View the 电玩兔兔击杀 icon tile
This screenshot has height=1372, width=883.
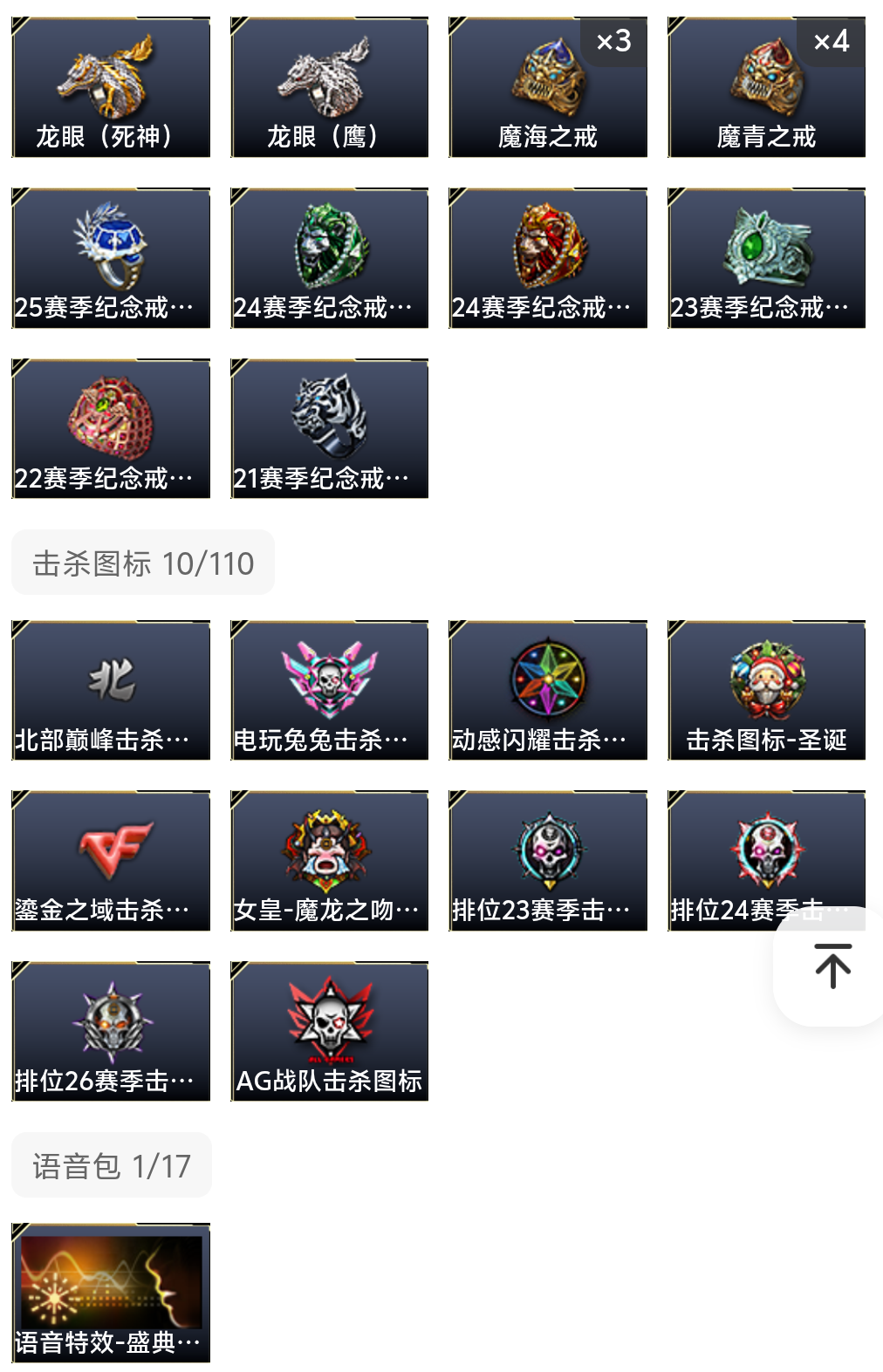[330, 690]
